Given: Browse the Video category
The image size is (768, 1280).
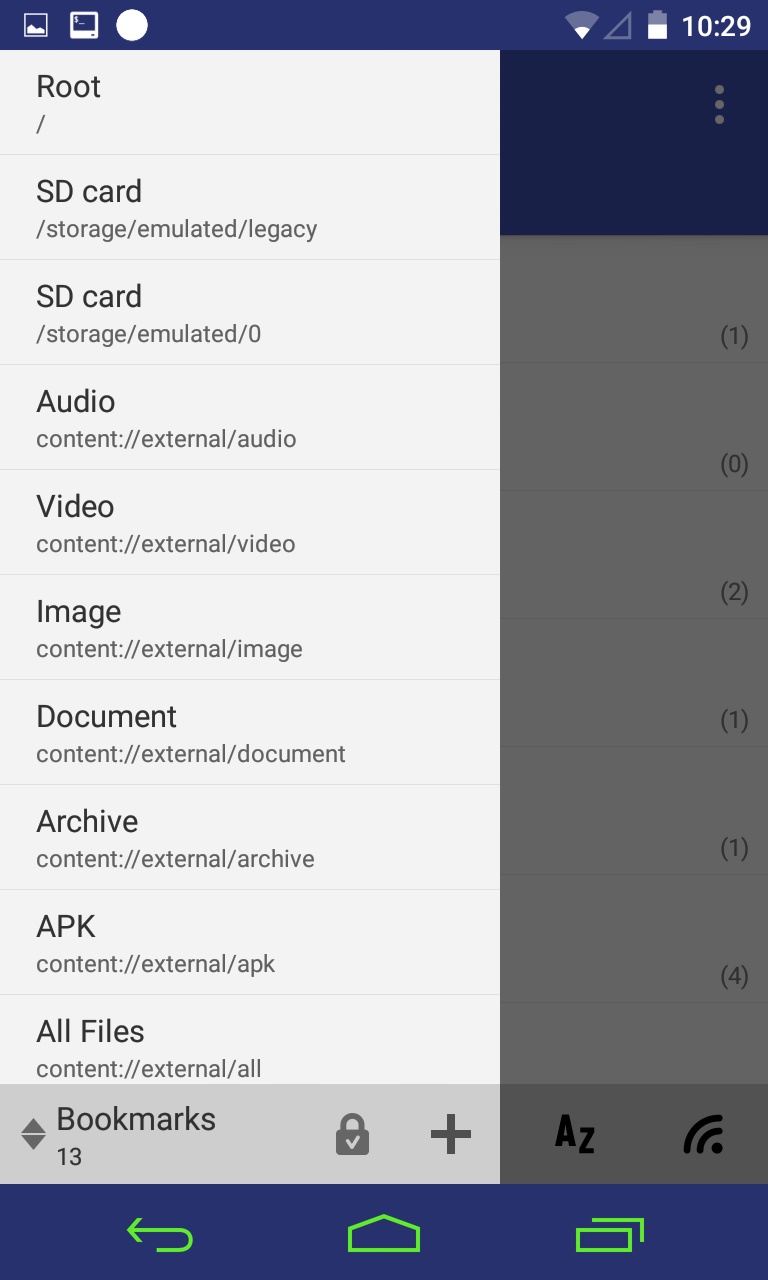Looking at the screenshot, I should pyautogui.click(x=250, y=522).
